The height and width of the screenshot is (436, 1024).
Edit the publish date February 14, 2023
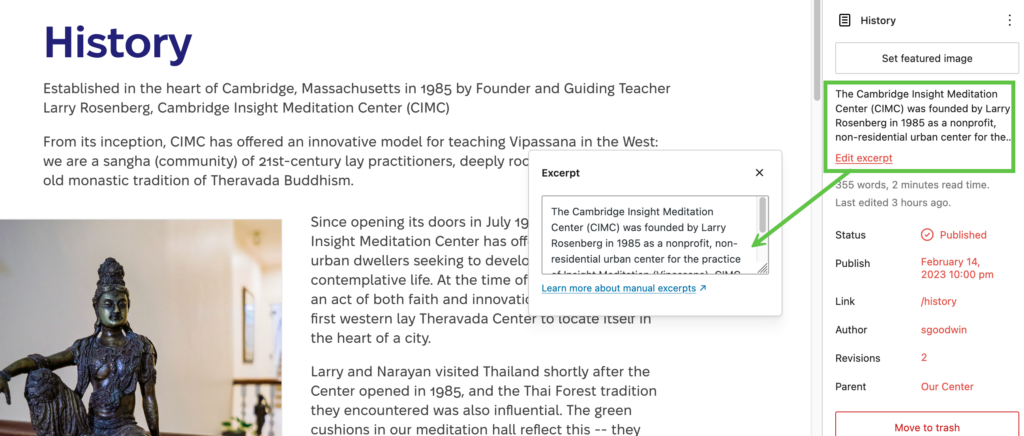point(951,267)
